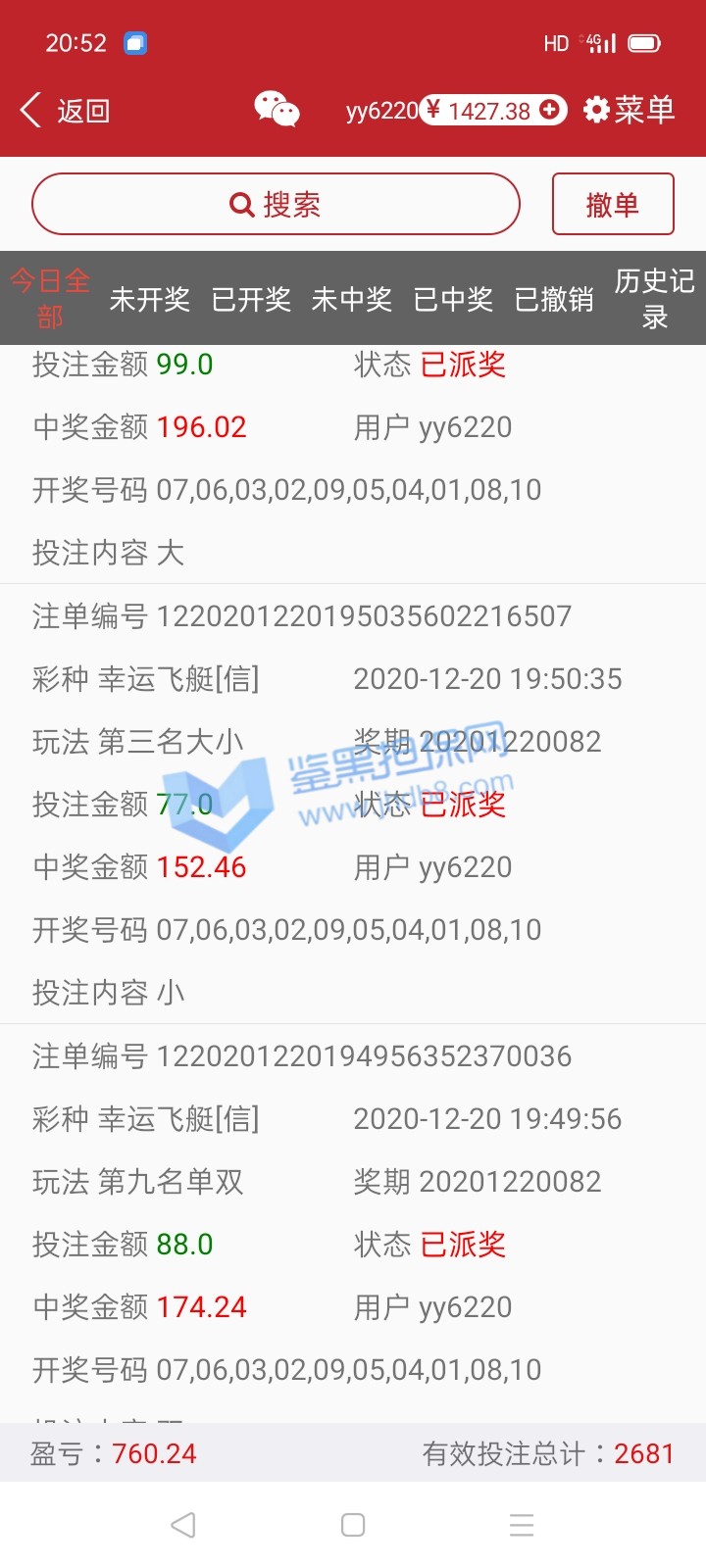Image resolution: width=706 pixels, height=1568 pixels.
Task: Go back using the 返回 button
Action: click(x=65, y=111)
